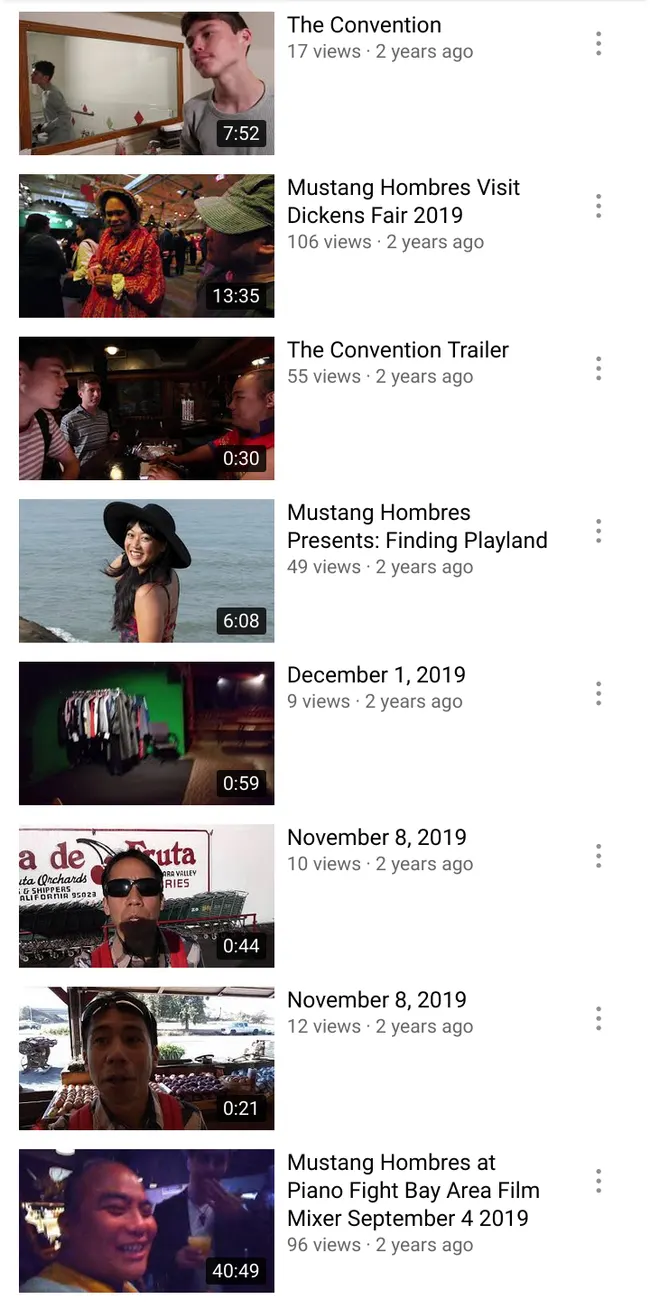Open options for December 1, 2019 video
The image size is (650, 1308).
pos(598,694)
